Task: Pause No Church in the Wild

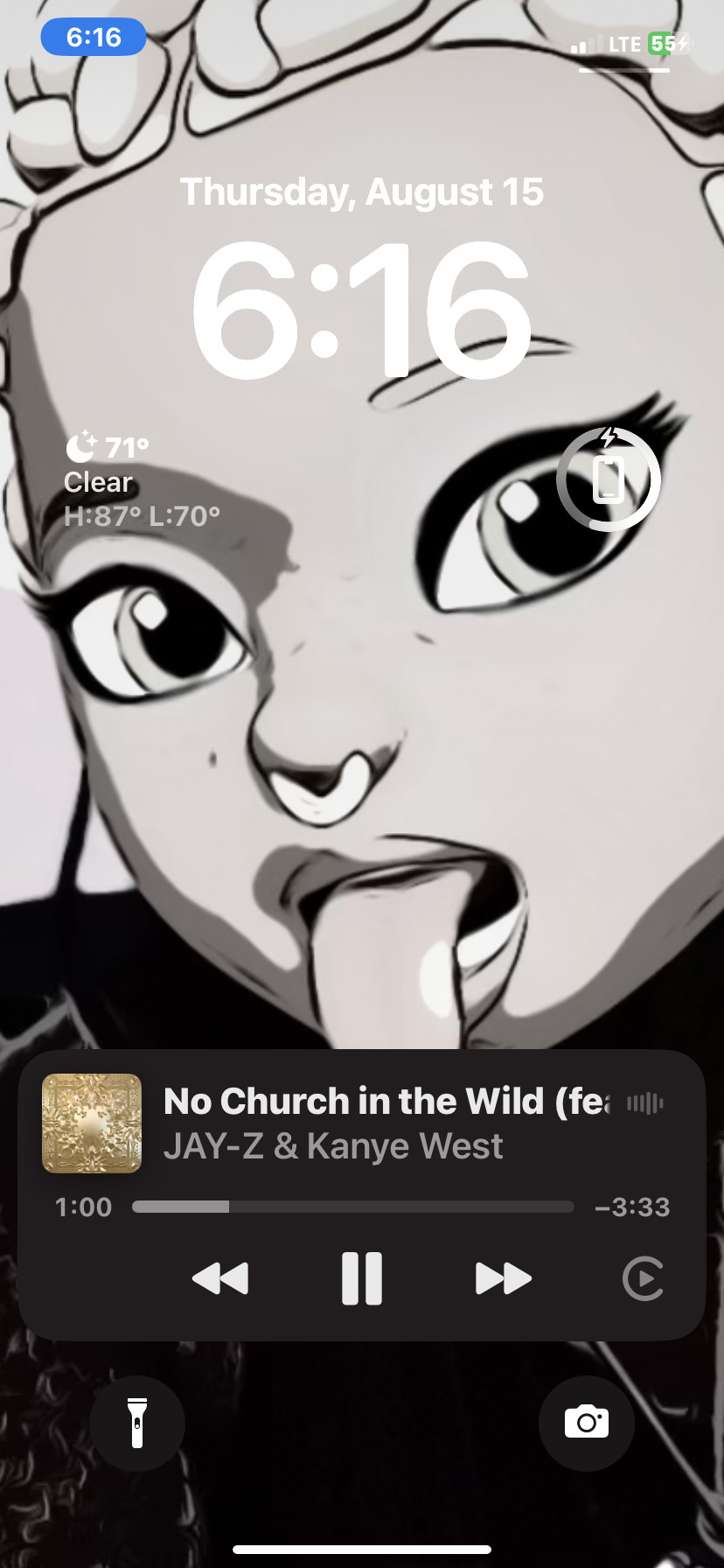Action: pyautogui.click(x=361, y=1278)
